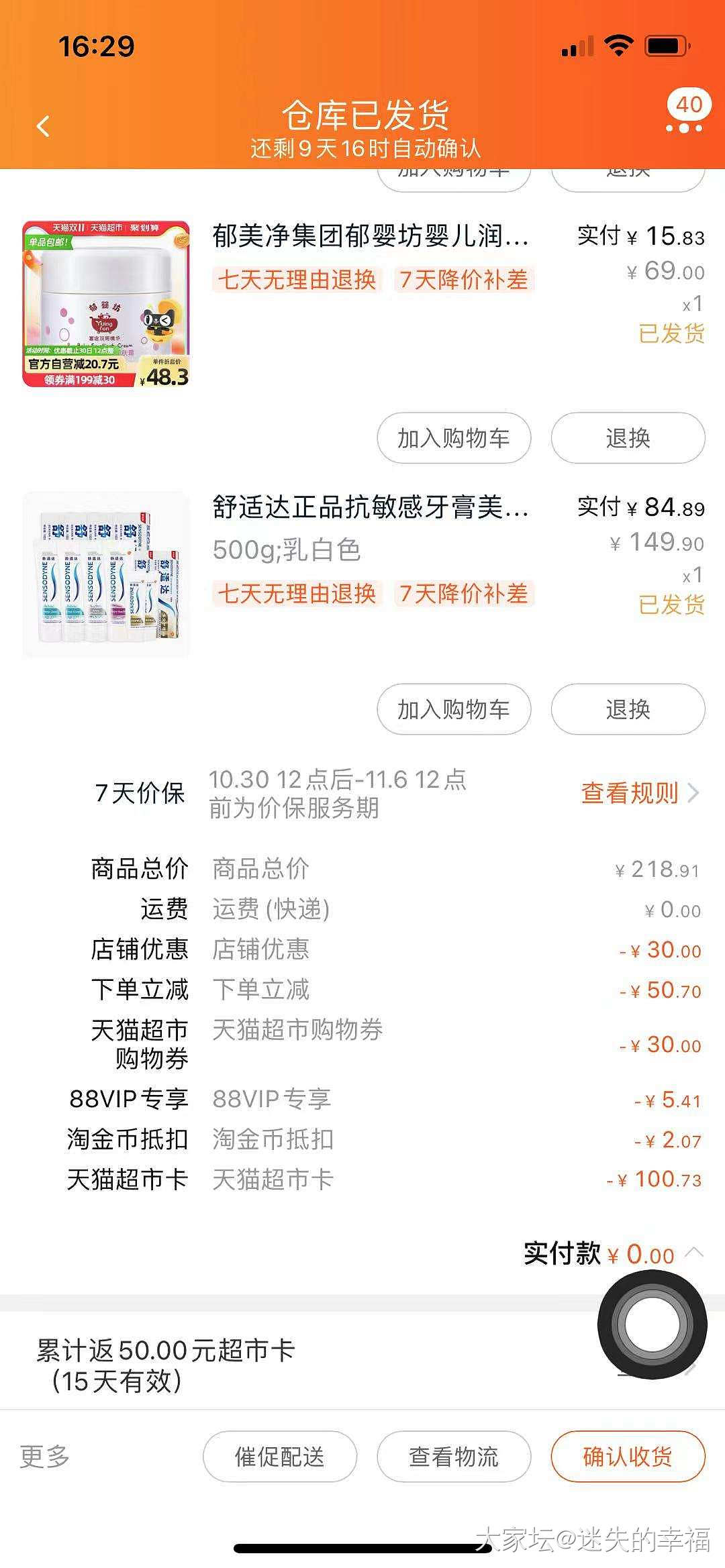Open the 累计返50.00元超市卡 row
Viewport: 725px width, 1568px height.
click(269, 1365)
